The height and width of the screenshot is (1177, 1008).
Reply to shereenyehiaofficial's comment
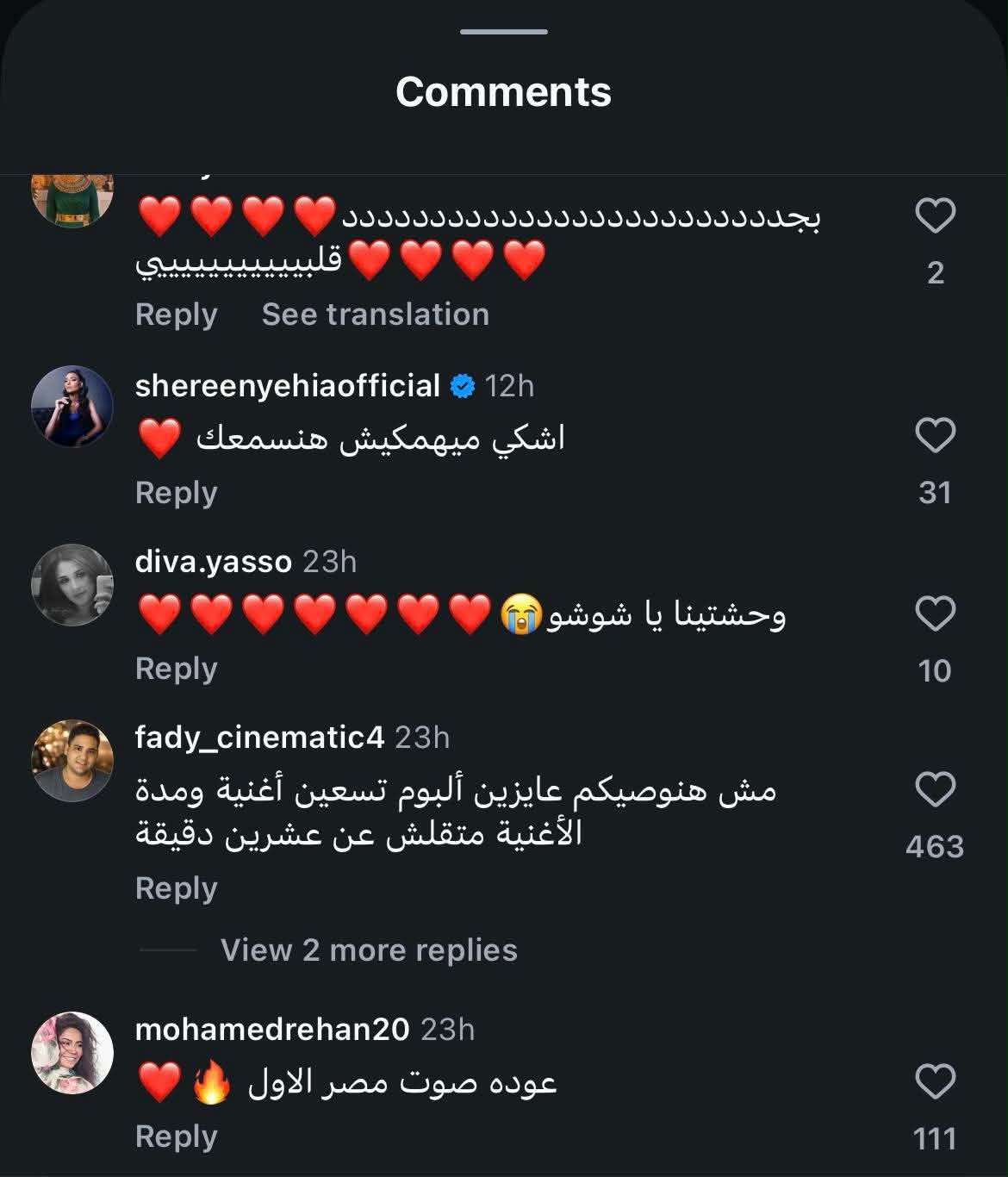click(x=176, y=493)
